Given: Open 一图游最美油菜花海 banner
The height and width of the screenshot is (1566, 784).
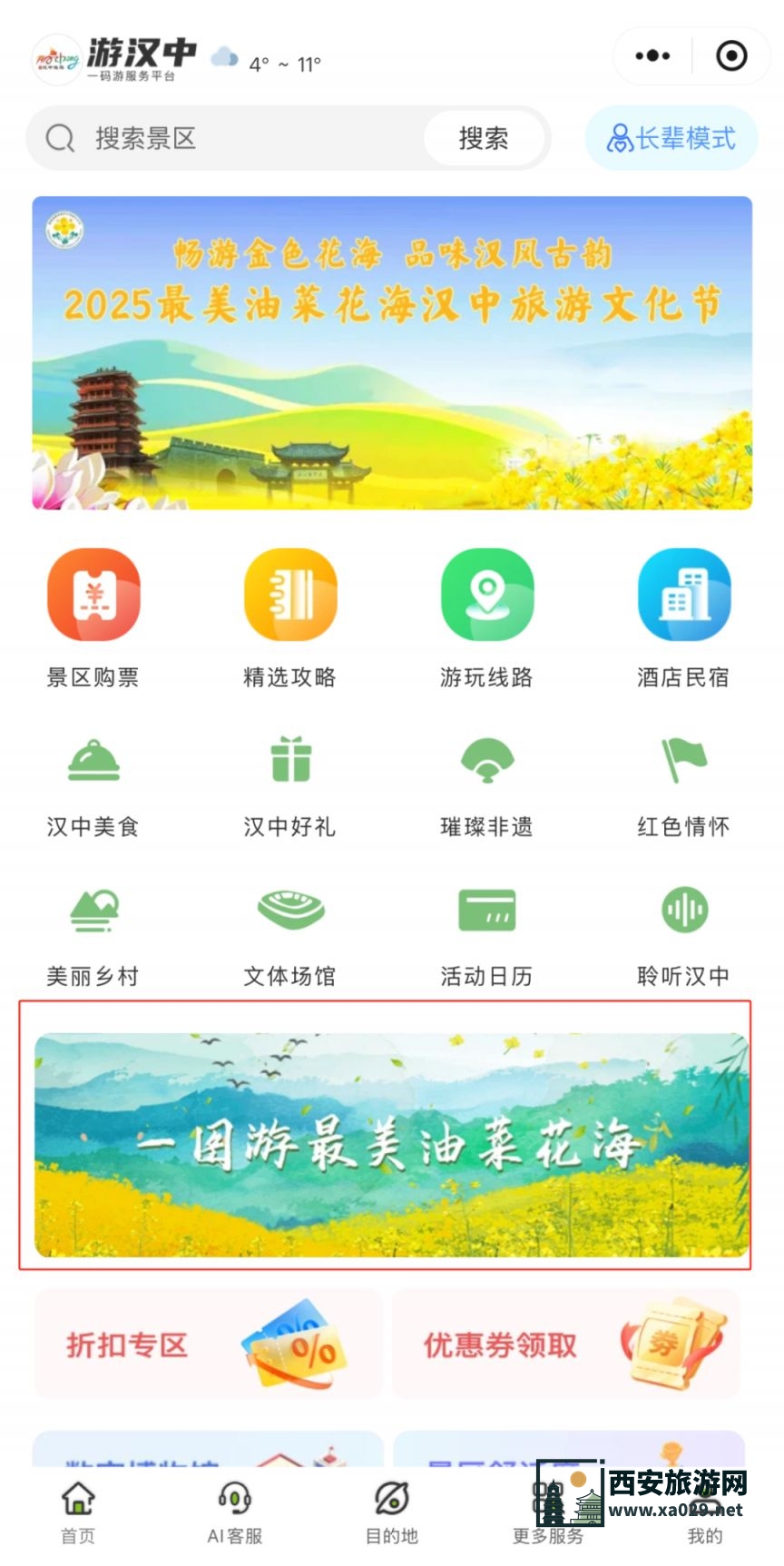Looking at the screenshot, I should click(392, 1144).
